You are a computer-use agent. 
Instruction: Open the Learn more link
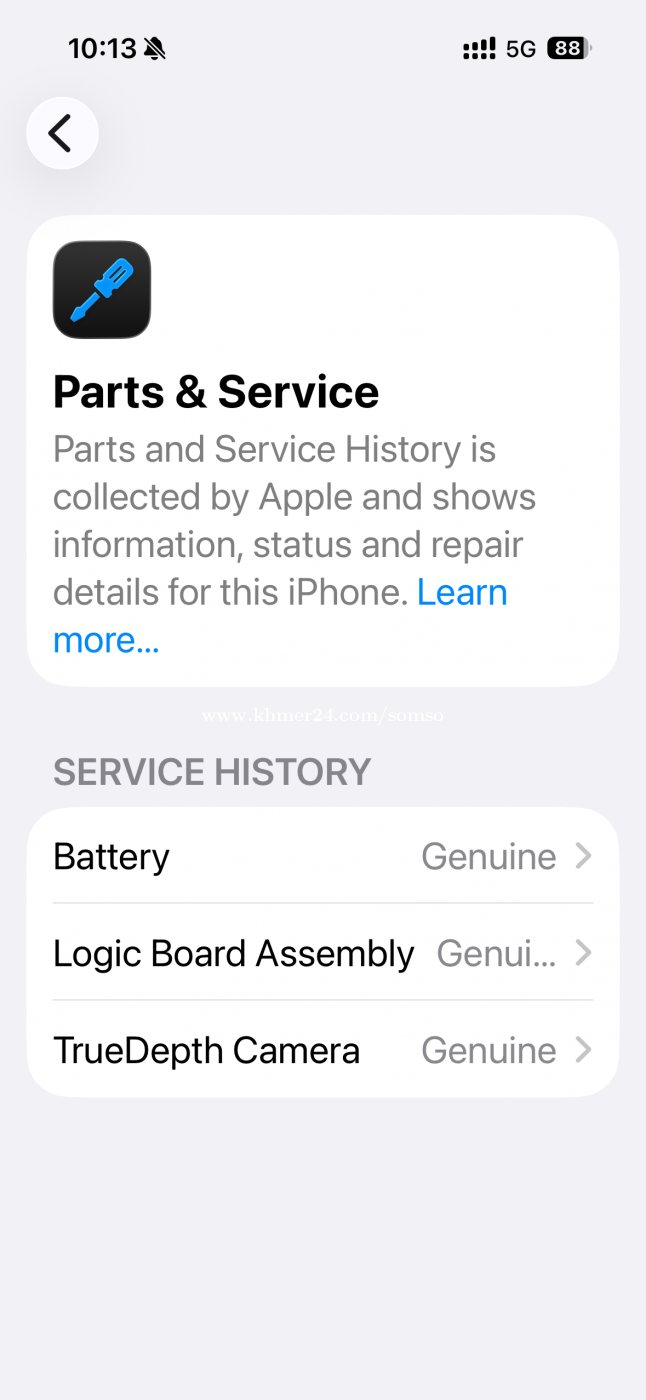(x=462, y=593)
